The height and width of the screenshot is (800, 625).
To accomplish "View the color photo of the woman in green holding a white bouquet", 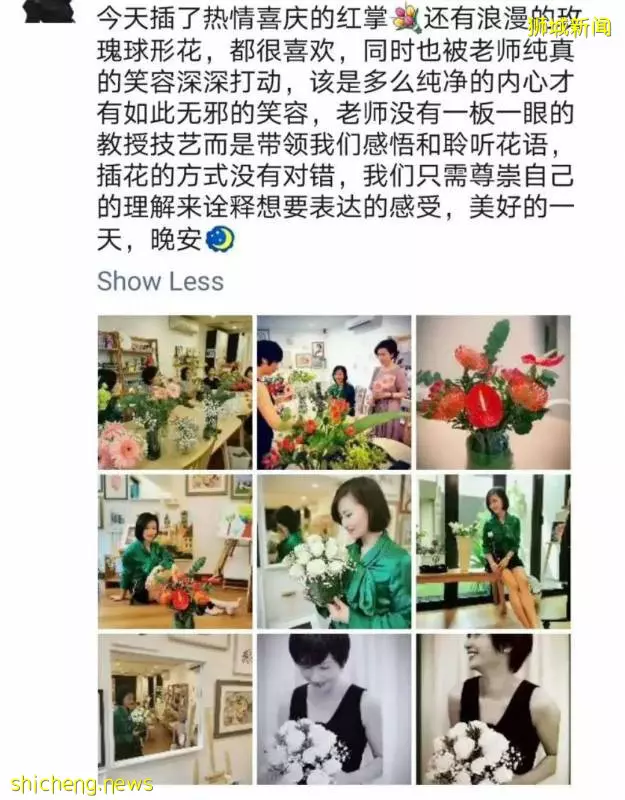I will click(x=334, y=551).
